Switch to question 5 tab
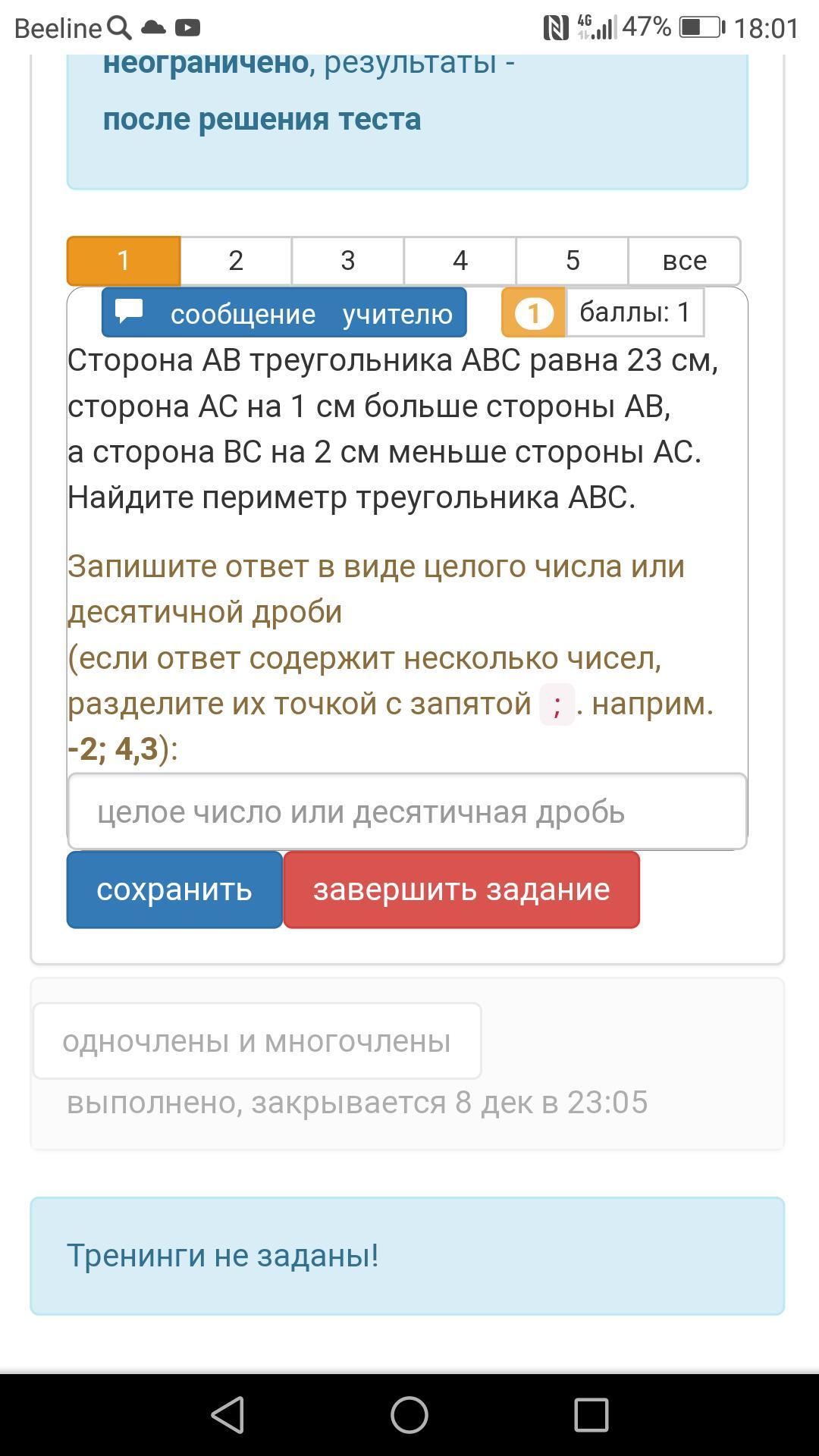 pyautogui.click(x=573, y=261)
